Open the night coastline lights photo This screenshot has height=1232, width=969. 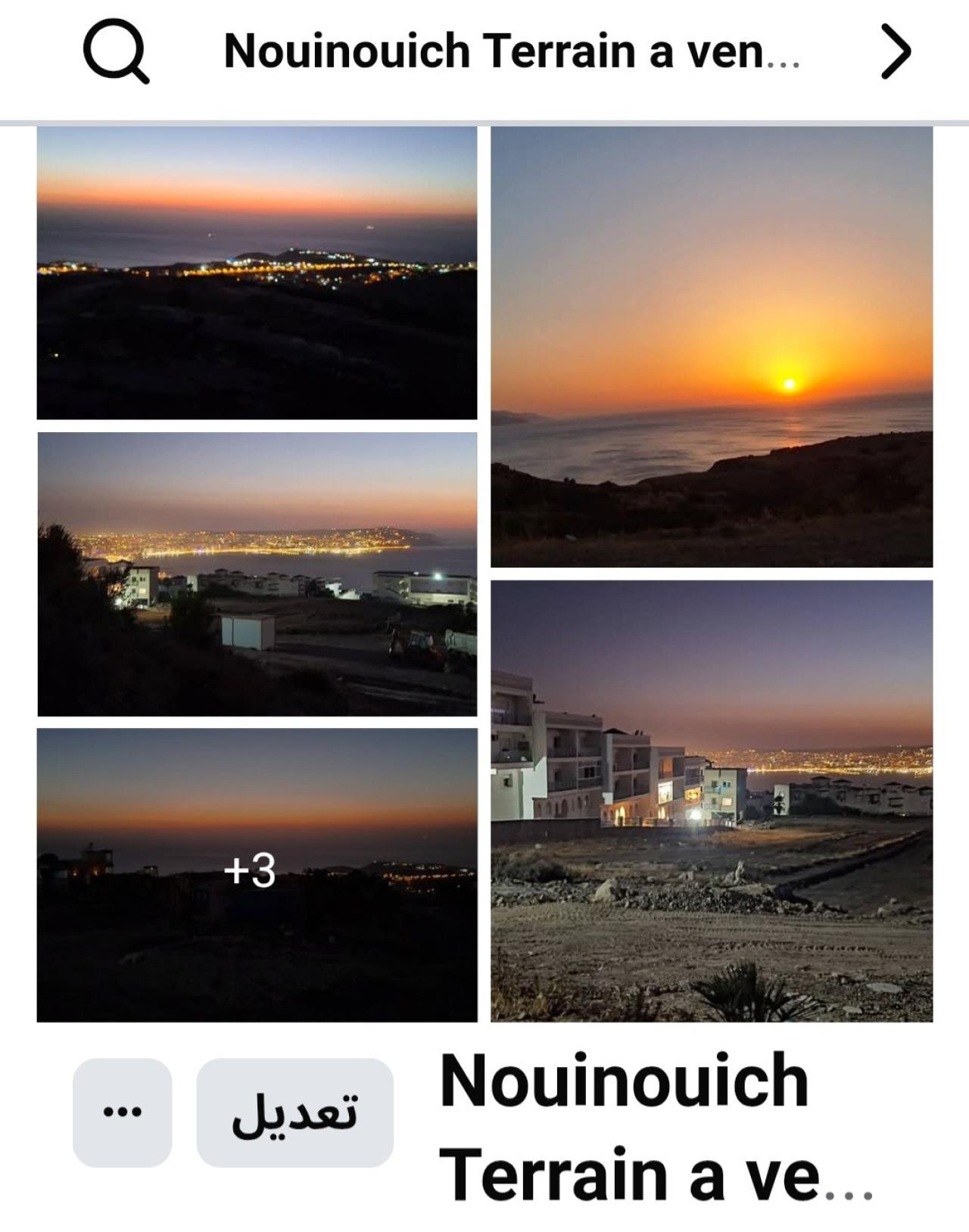pyautogui.click(x=257, y=272)
